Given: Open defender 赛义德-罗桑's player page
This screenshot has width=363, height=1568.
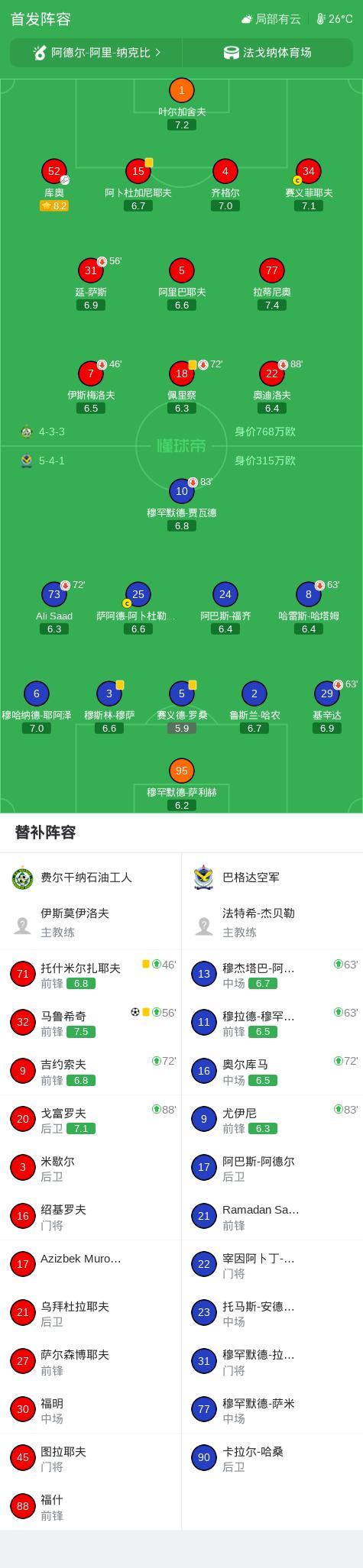Looking at the screenshot, I should tap(182, 707).
